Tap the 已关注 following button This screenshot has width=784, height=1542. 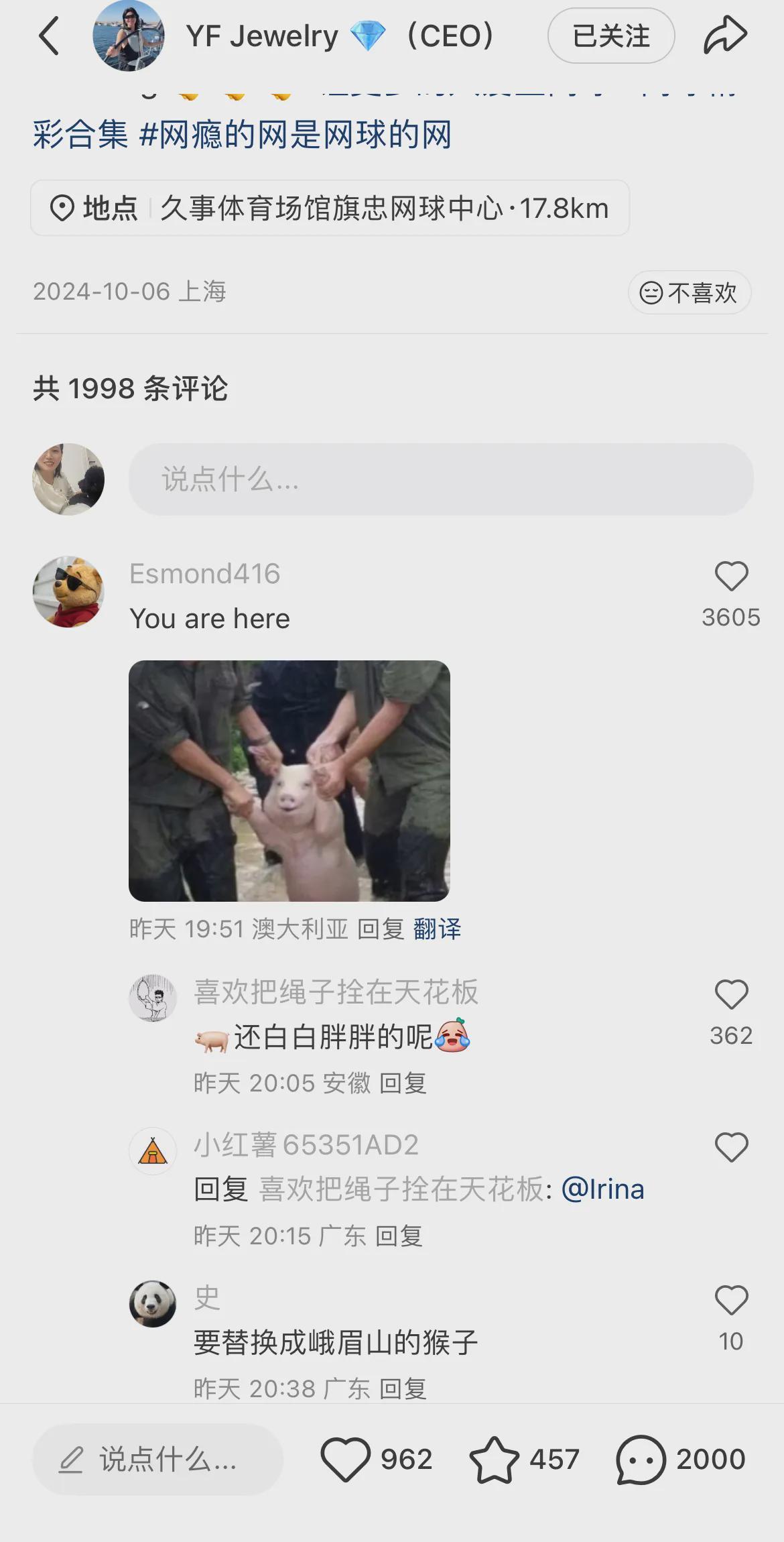pyautogui.click(x=610, y=36)
